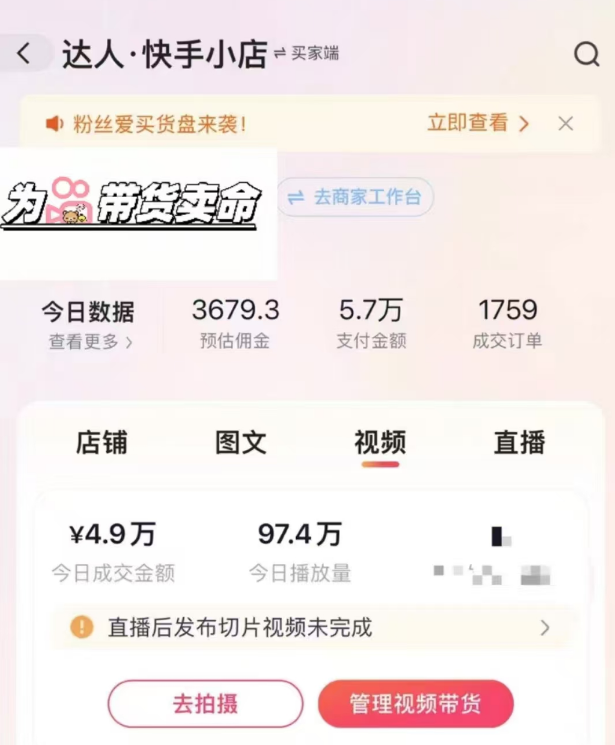
Task: Select the 视频 tab
Action: click(380, 443)
